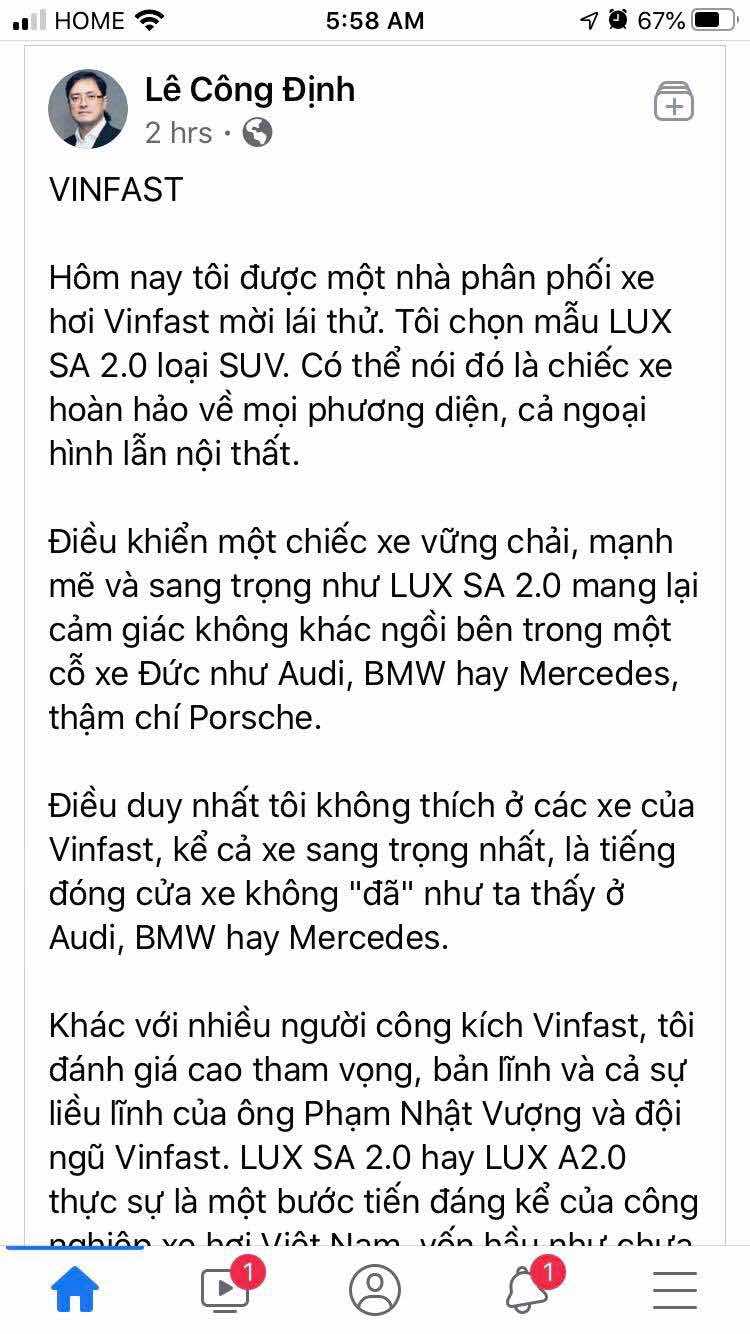The width and height of the screenshot is (750, 1334).
Task: Open the Watch videos tab
Action: tap(225, 1288)
